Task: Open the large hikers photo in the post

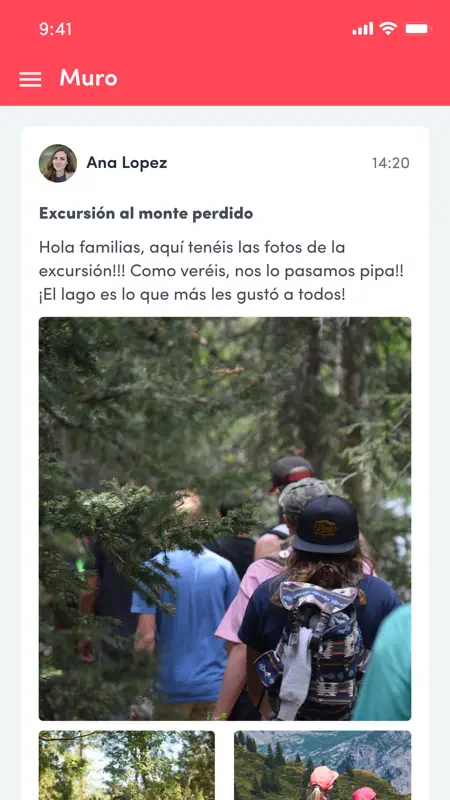Action: [x=225, y=519]
